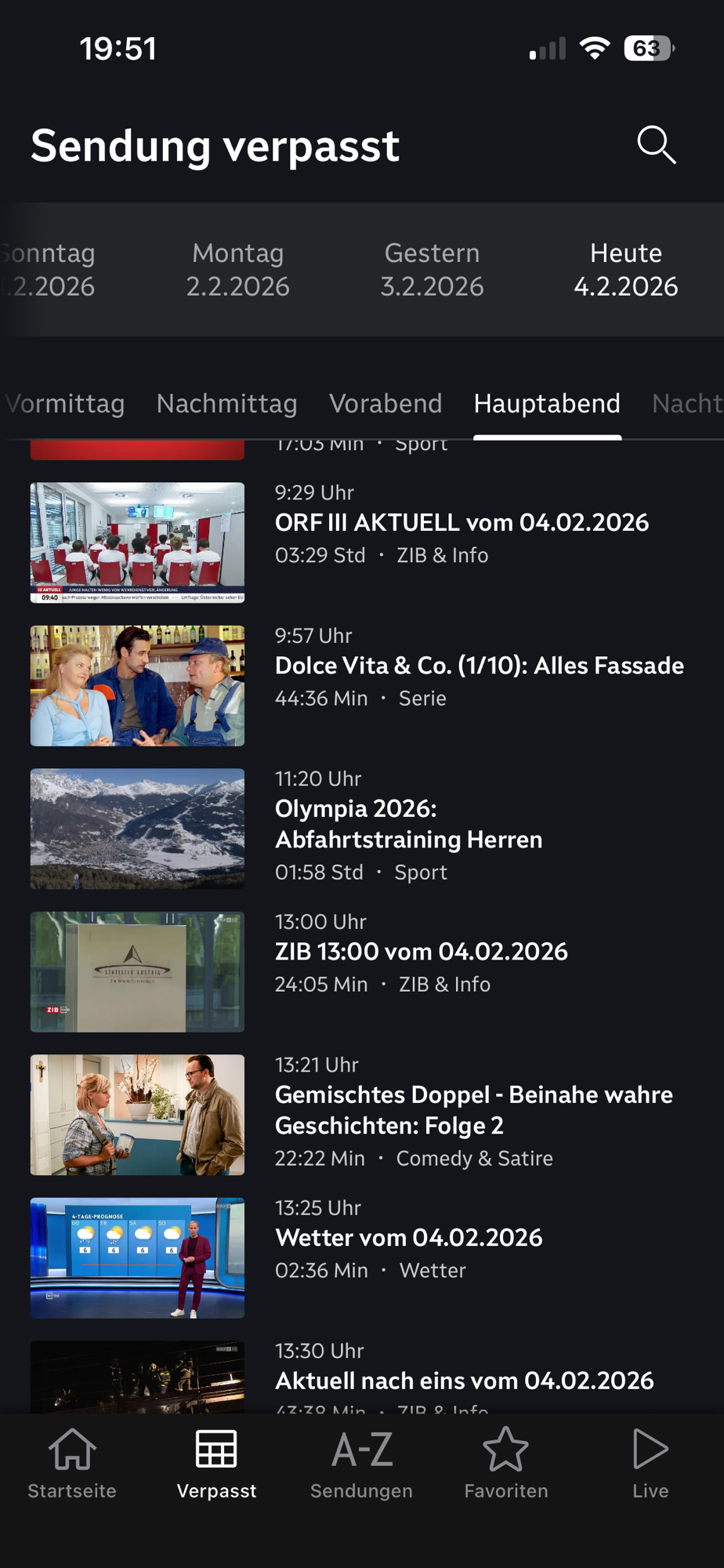724x1568 pixels.
Task: Switch to the Favoriten tab
Action: (506, 1463)
